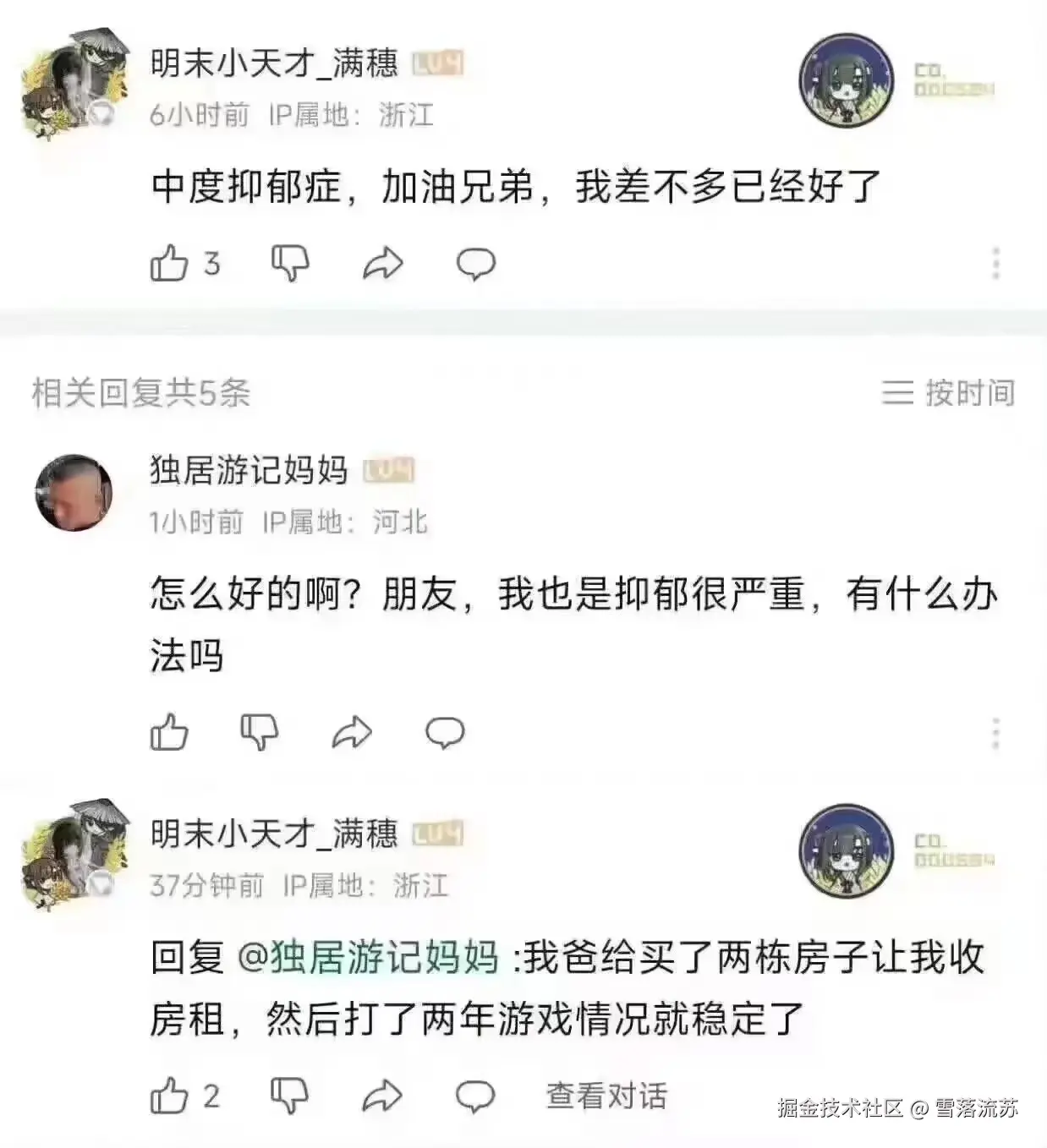Share the comment from 明末小天才_满穗
The width and height of the screenshot is (1047, 1148).
(384, 265)
